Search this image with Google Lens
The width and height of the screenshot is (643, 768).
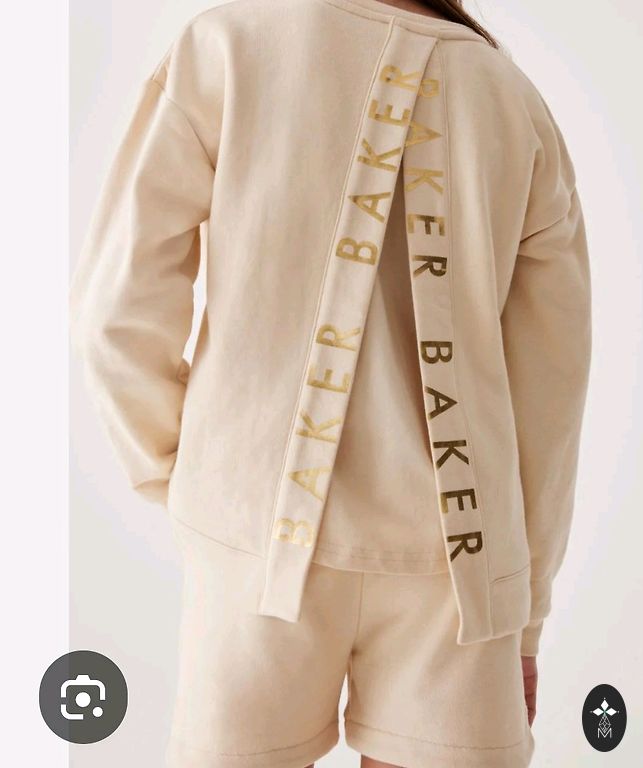point(83,697)
